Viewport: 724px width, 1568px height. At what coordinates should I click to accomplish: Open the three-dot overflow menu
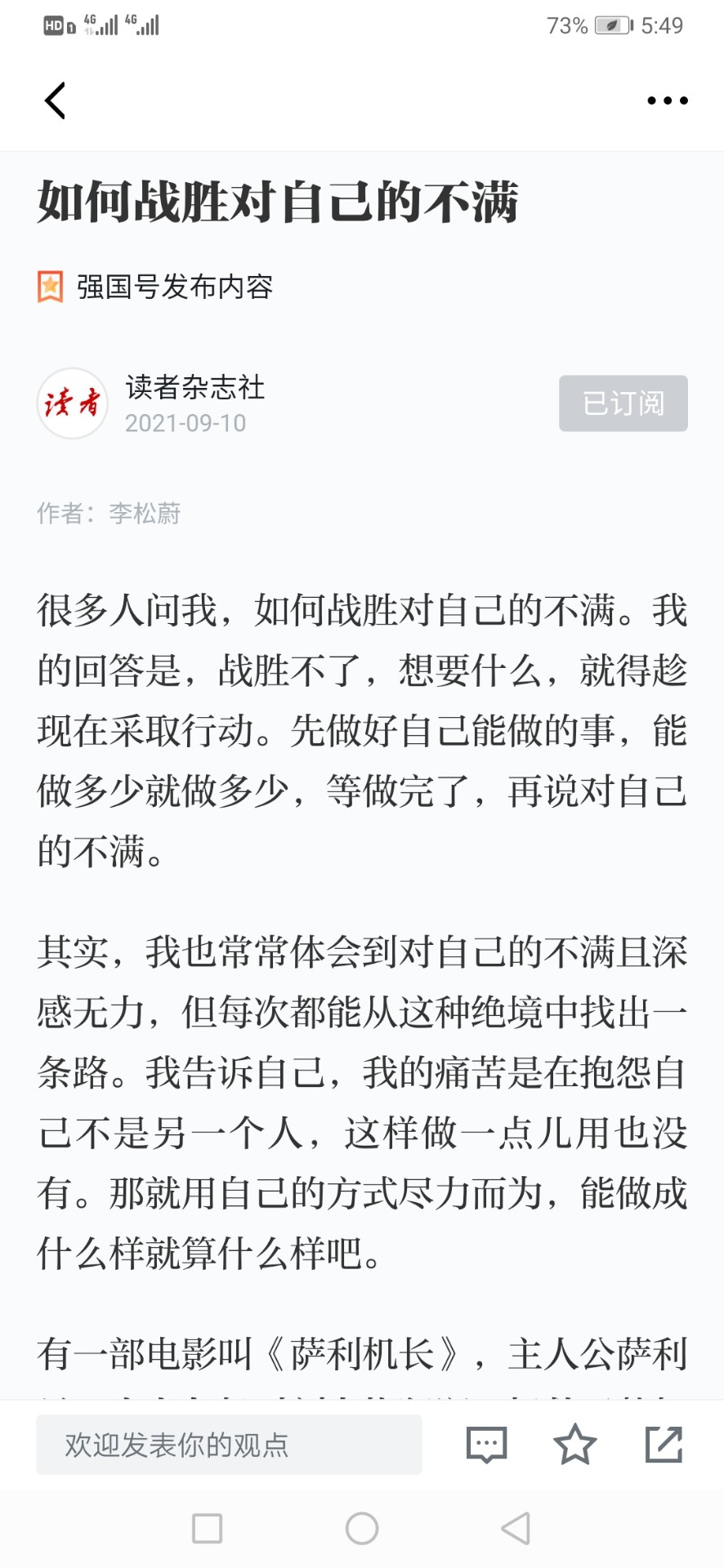668,100
